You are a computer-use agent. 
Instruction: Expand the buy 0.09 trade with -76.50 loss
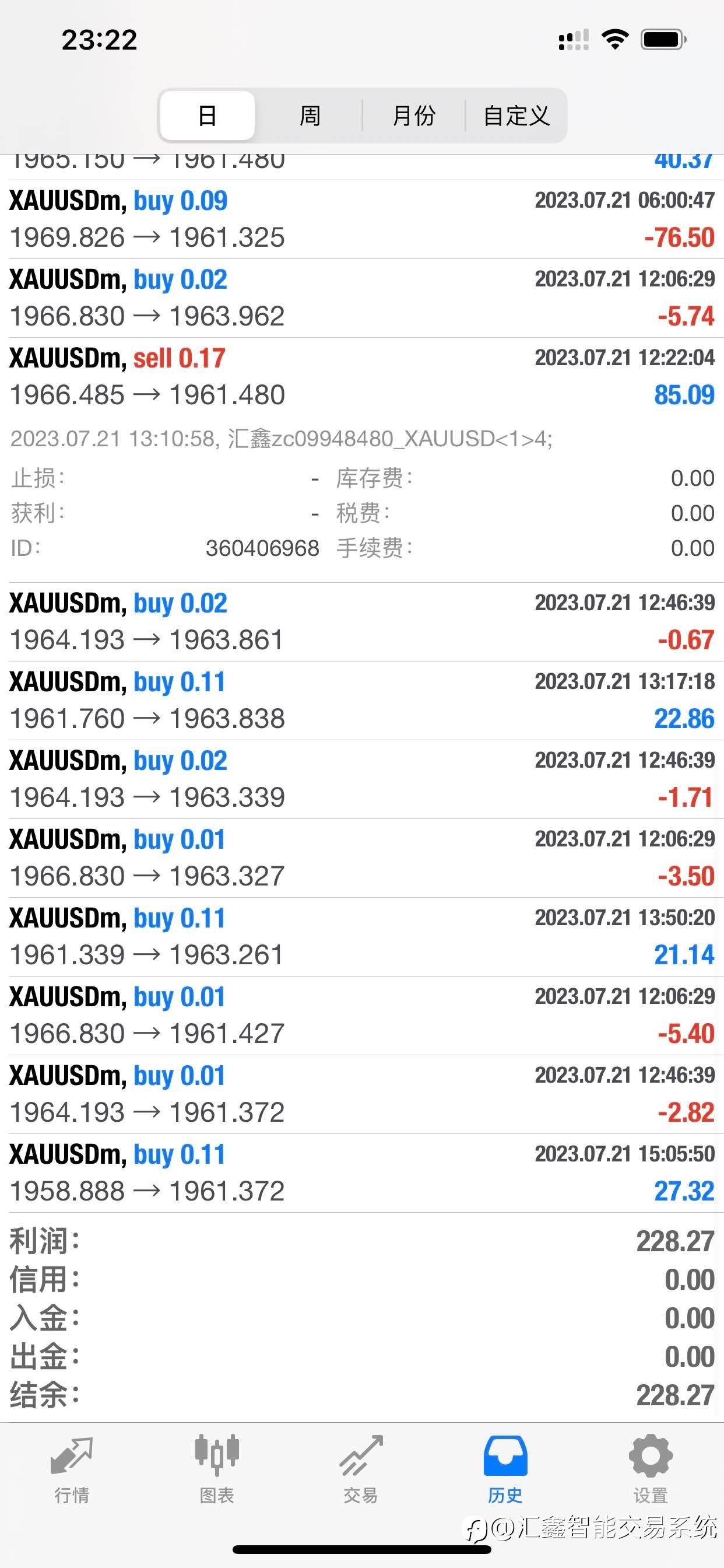(x=362, y=219)
